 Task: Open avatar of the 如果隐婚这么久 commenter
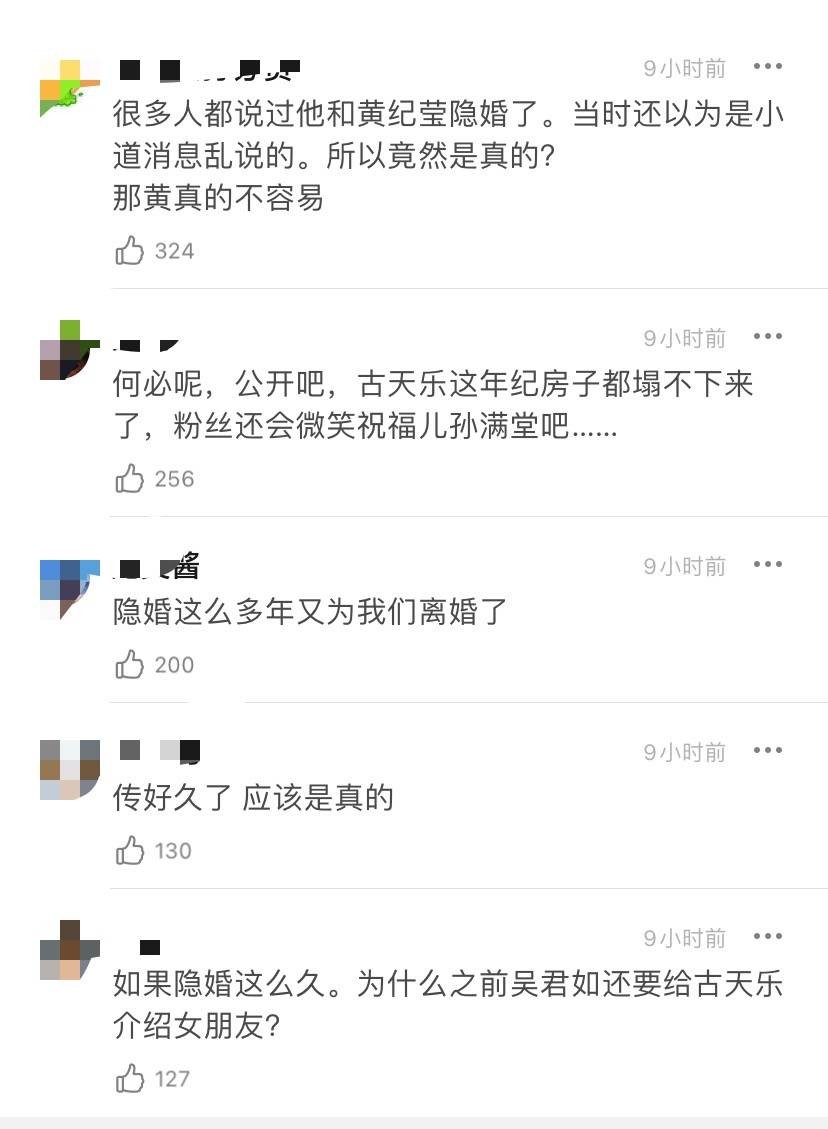pos(70,950)
